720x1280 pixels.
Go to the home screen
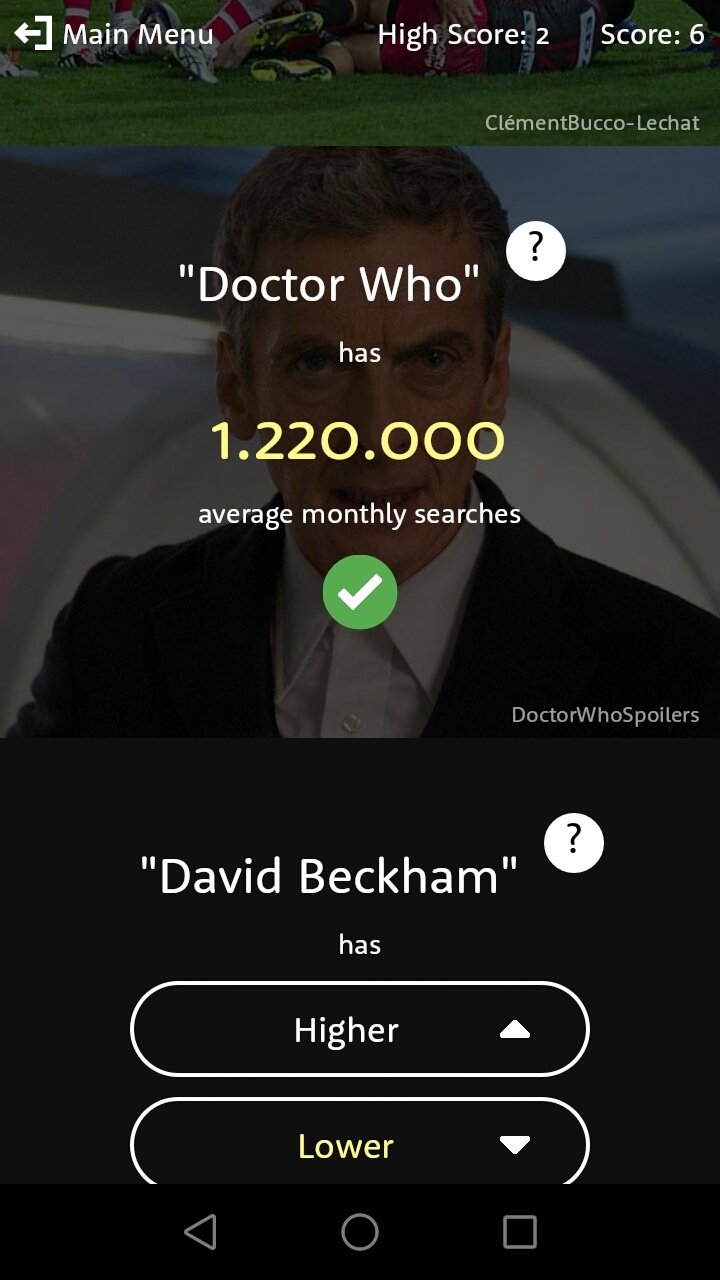[360, 1232]
